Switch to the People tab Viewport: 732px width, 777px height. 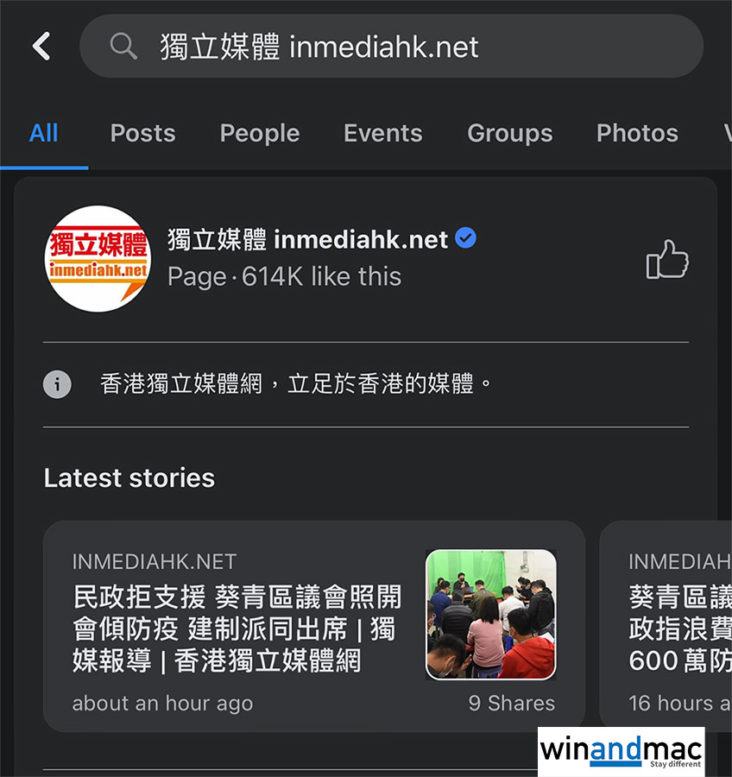tap(259, 133)
